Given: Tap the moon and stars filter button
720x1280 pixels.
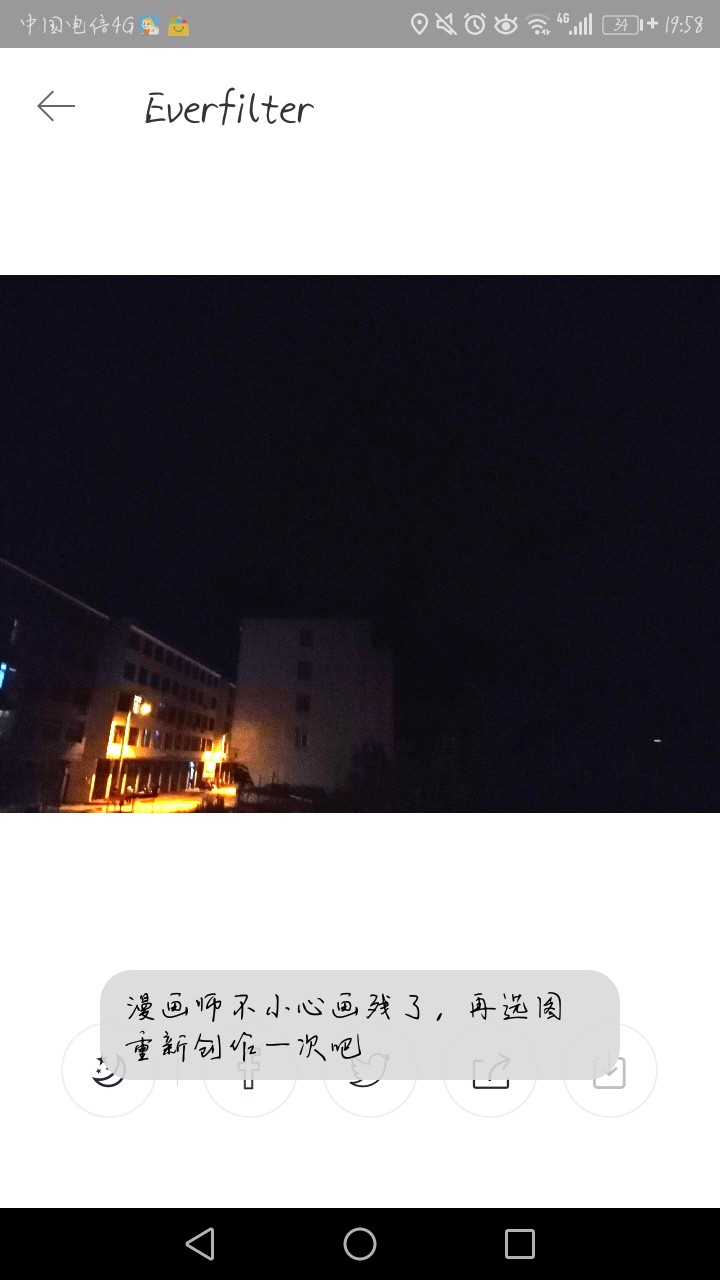Looking at the screenshot, I should click(108, 1071).
